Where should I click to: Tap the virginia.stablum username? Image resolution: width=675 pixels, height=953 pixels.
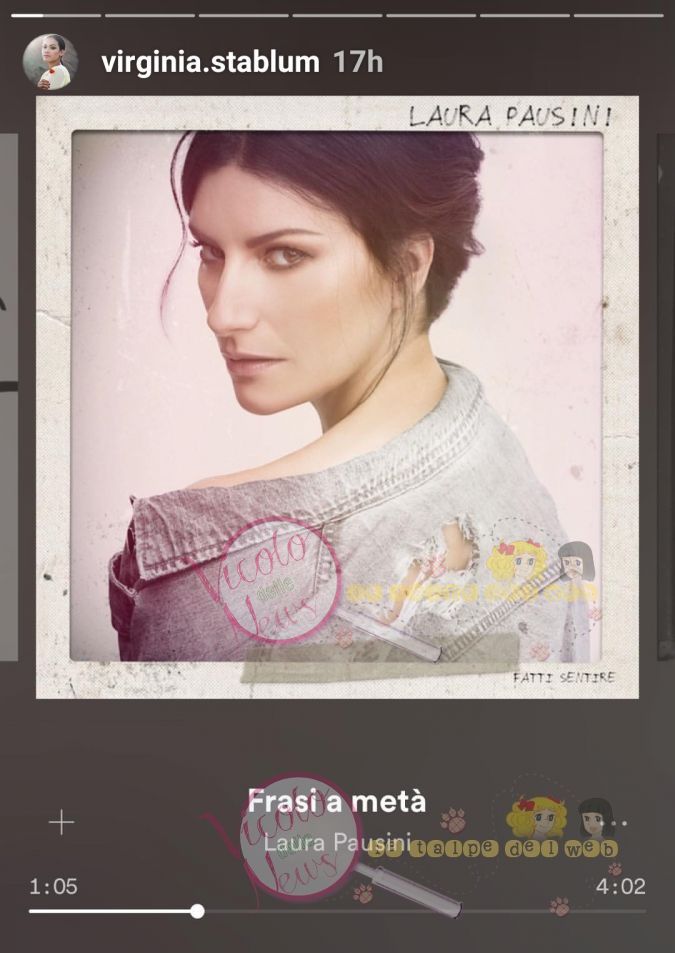[x=210, y=62]
